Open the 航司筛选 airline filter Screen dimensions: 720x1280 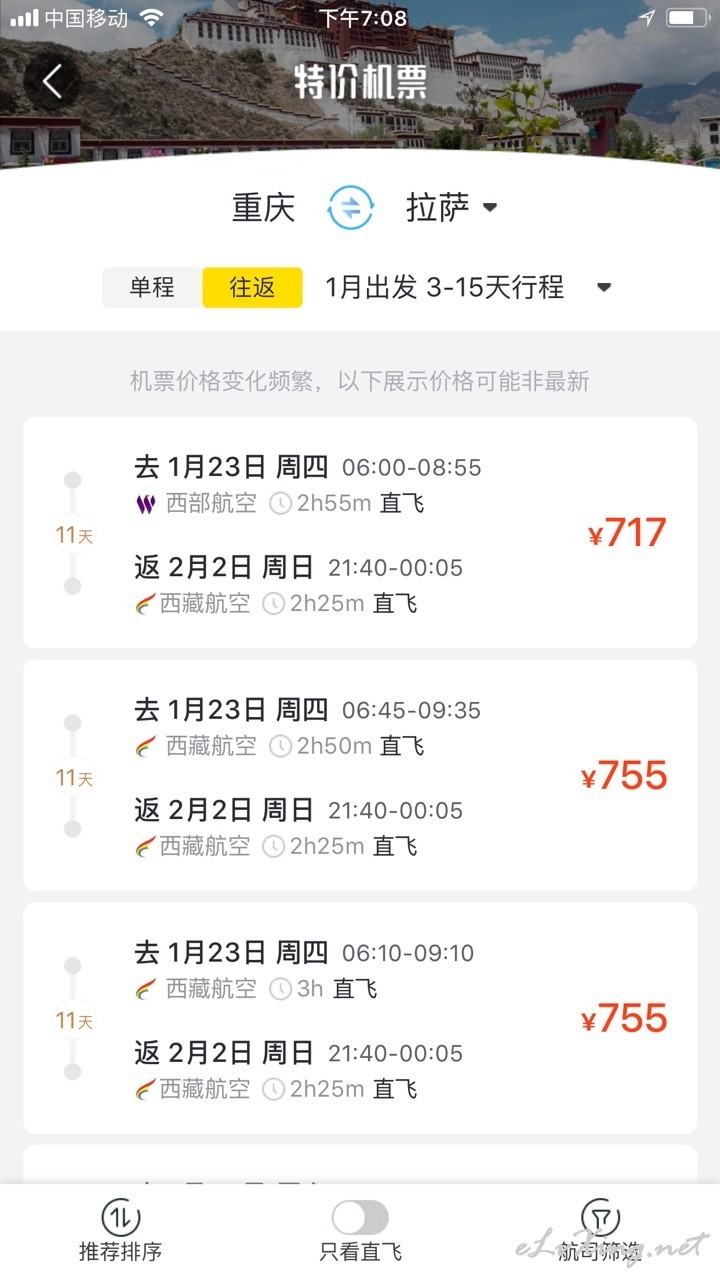(600, 1232)
